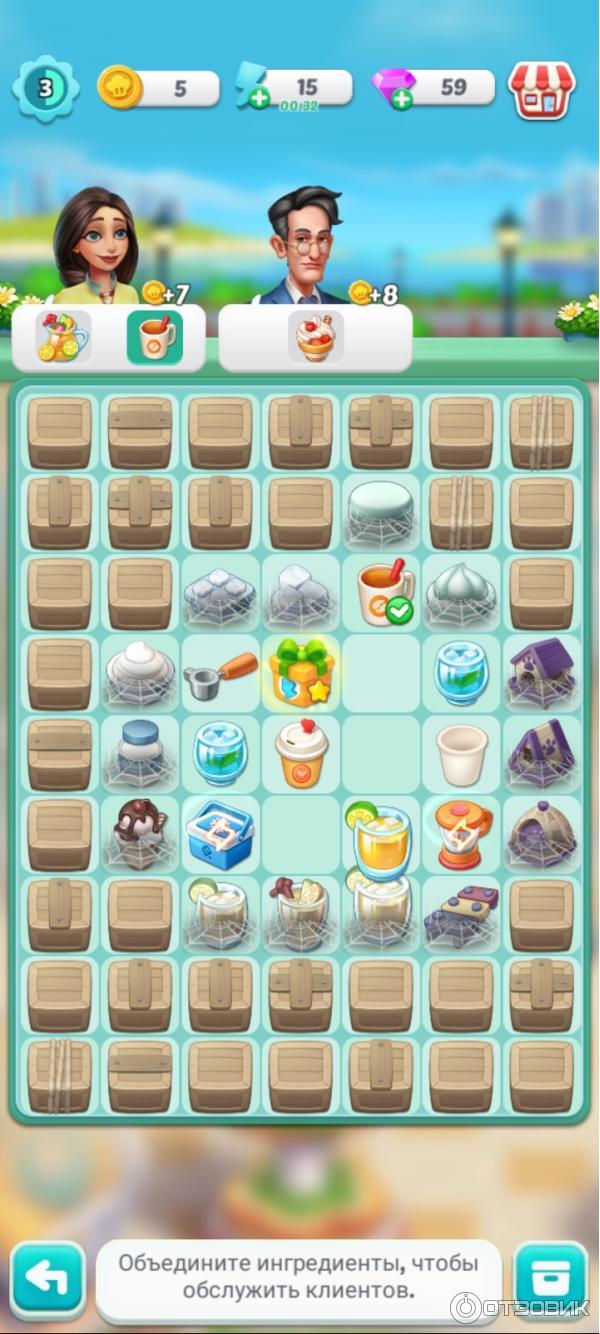Add more purple gems with the plus
The height and width of the screenshot is (1334, 600).
coord(402,99)
